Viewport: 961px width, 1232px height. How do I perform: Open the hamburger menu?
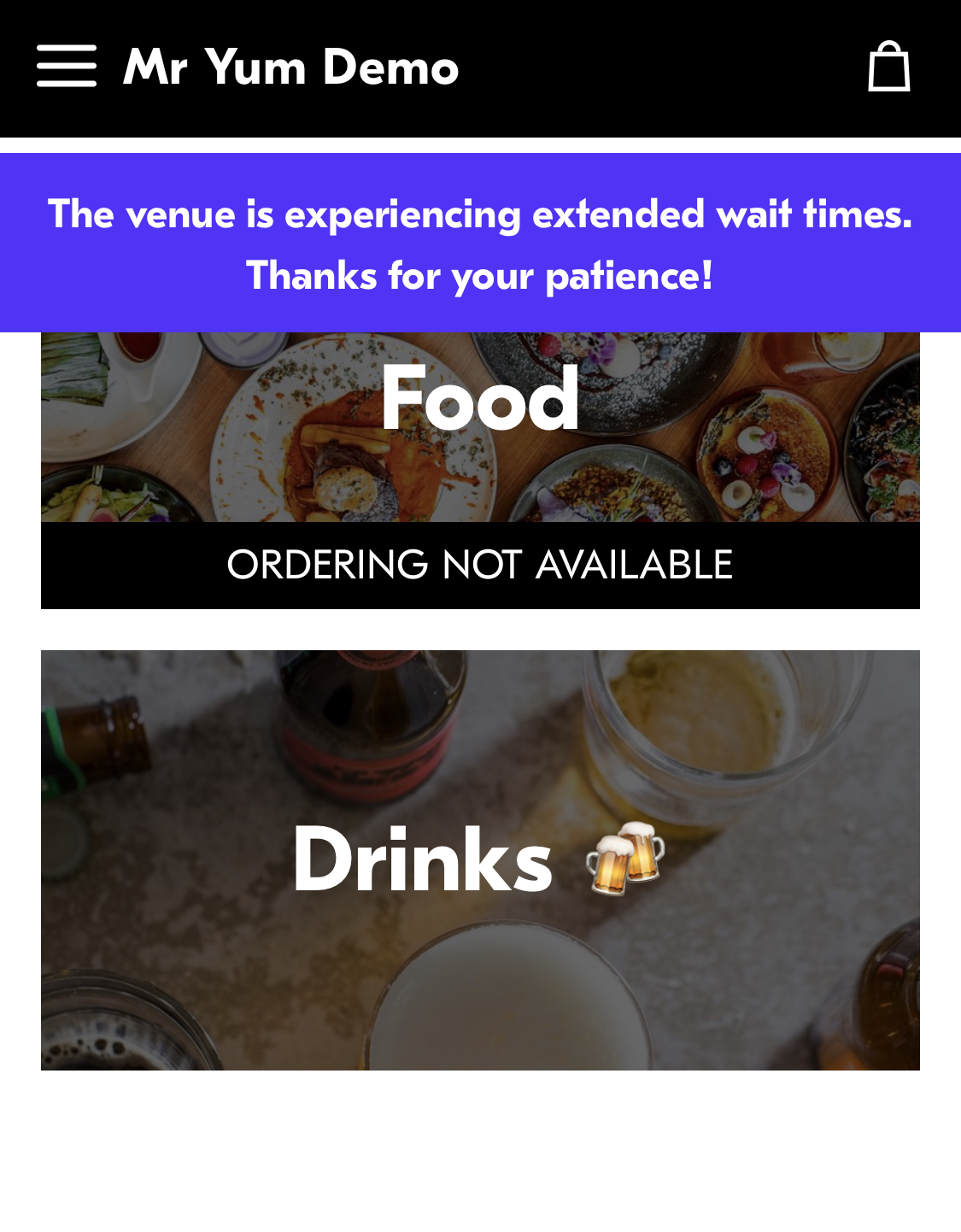coord(67,67)
